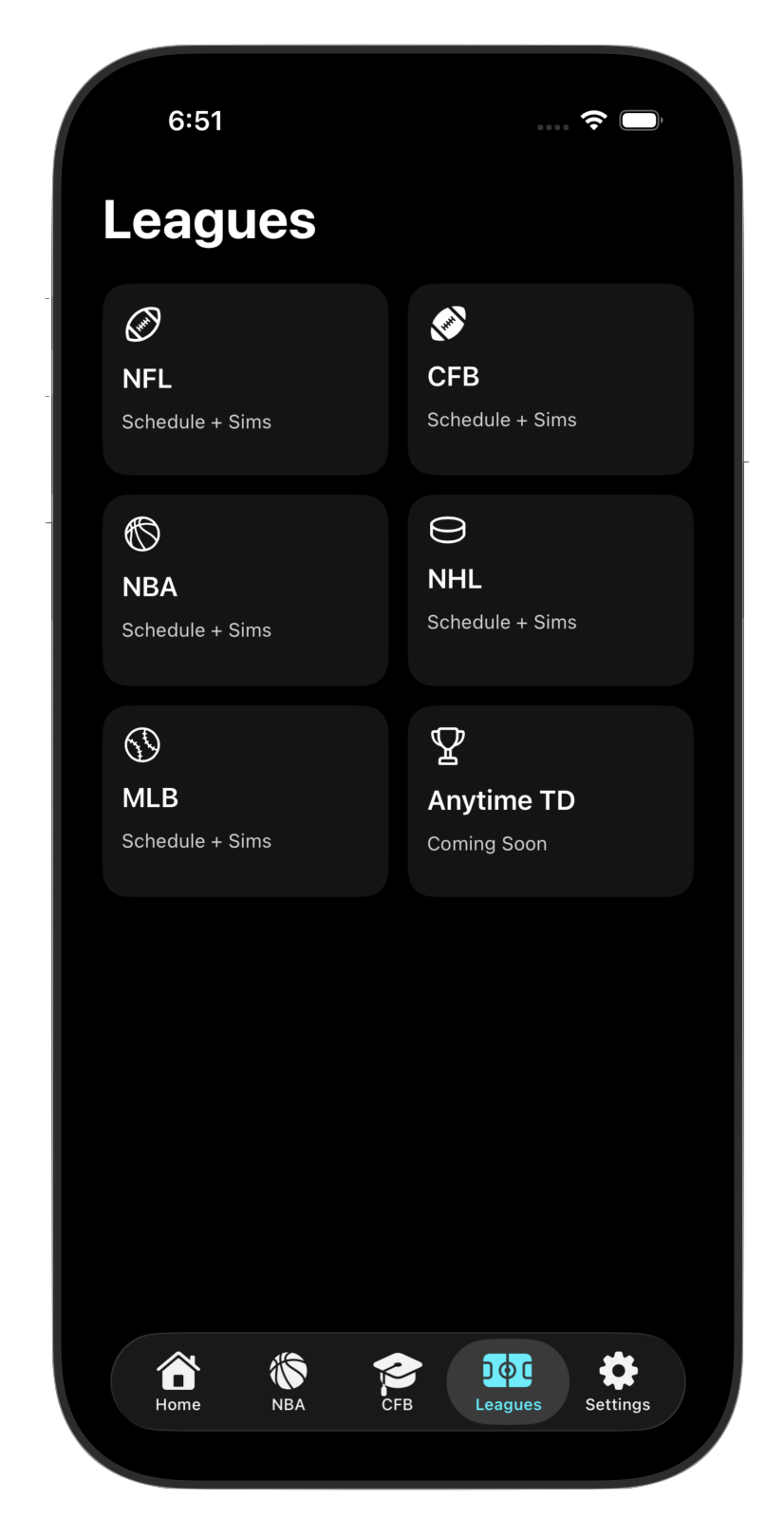Image resolution: width=784 pixels, height=1519 pixels.
Task: Switch to the Home tab
Action: click(178, 1381)
